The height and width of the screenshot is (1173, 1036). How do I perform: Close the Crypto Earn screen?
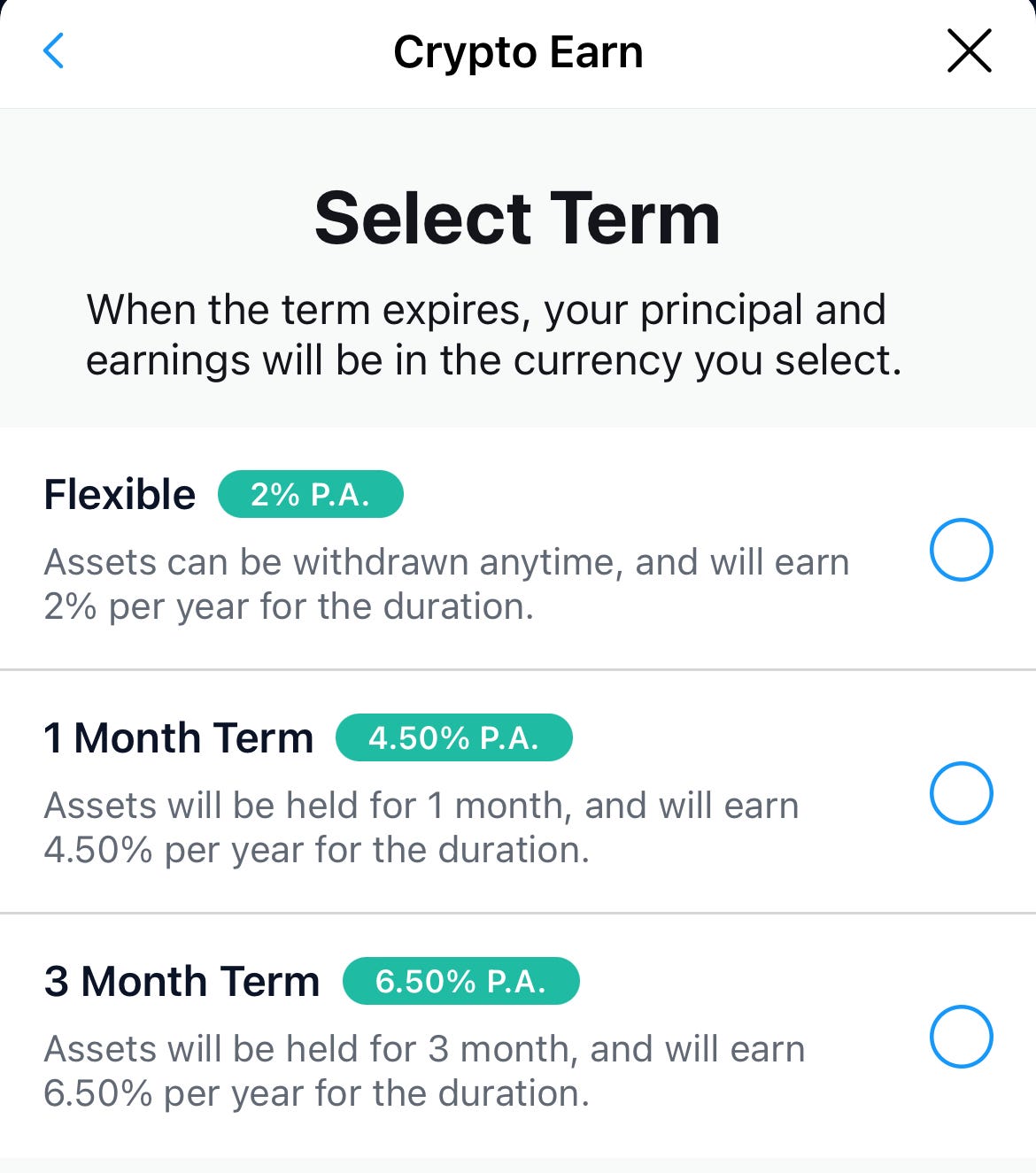pos(969,51)
